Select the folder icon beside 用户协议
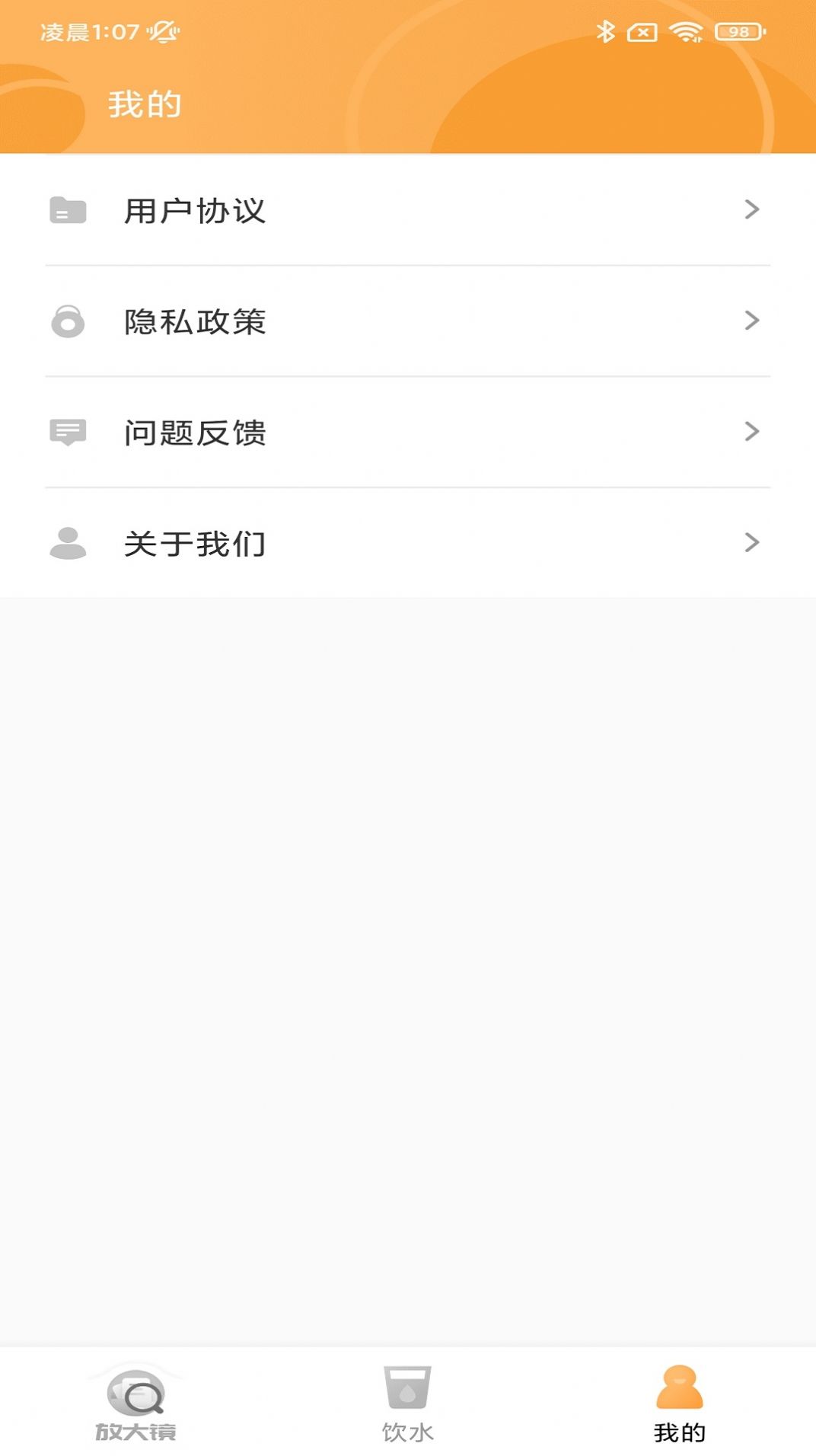Viewport: 816px width, 1456px height. (x=66, y=211)
